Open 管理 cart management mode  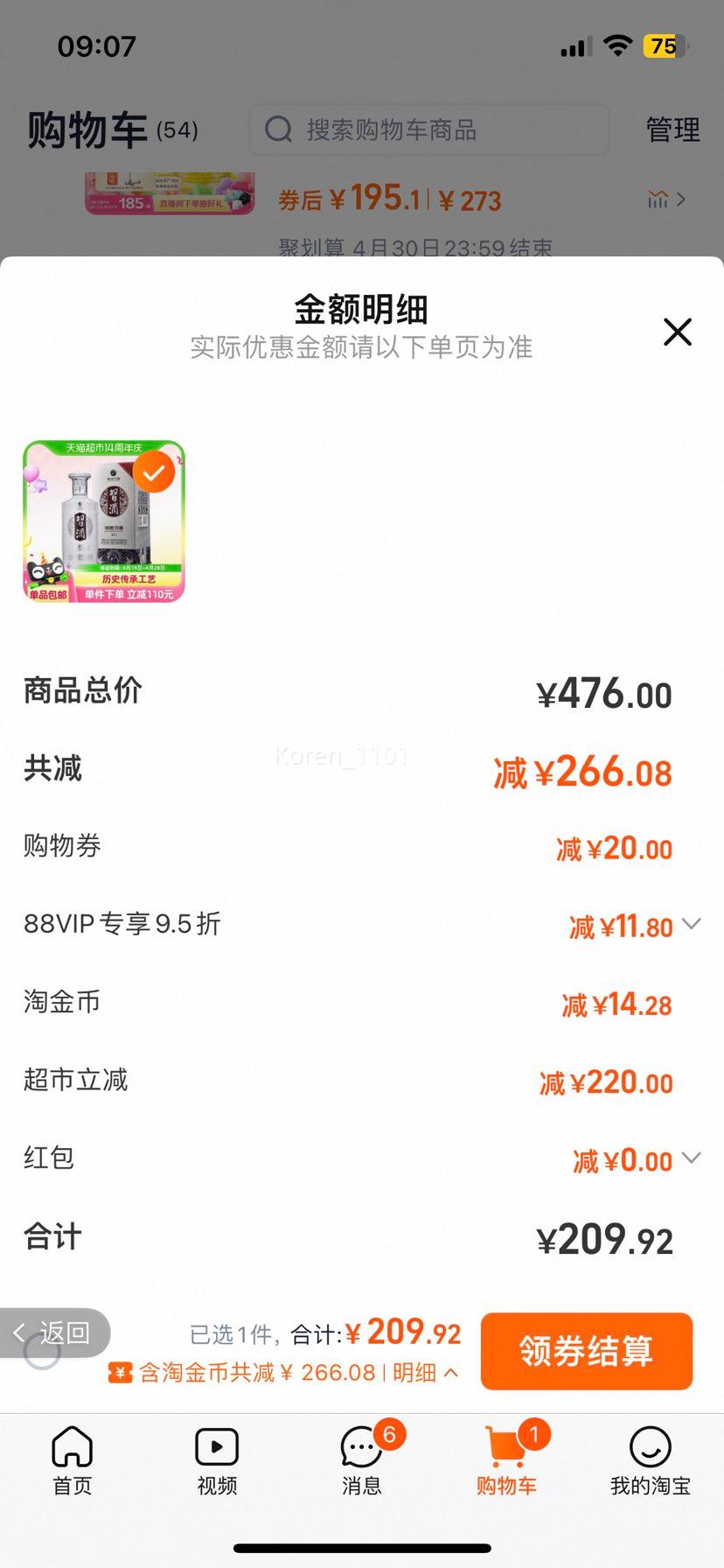tap(672, 129)
